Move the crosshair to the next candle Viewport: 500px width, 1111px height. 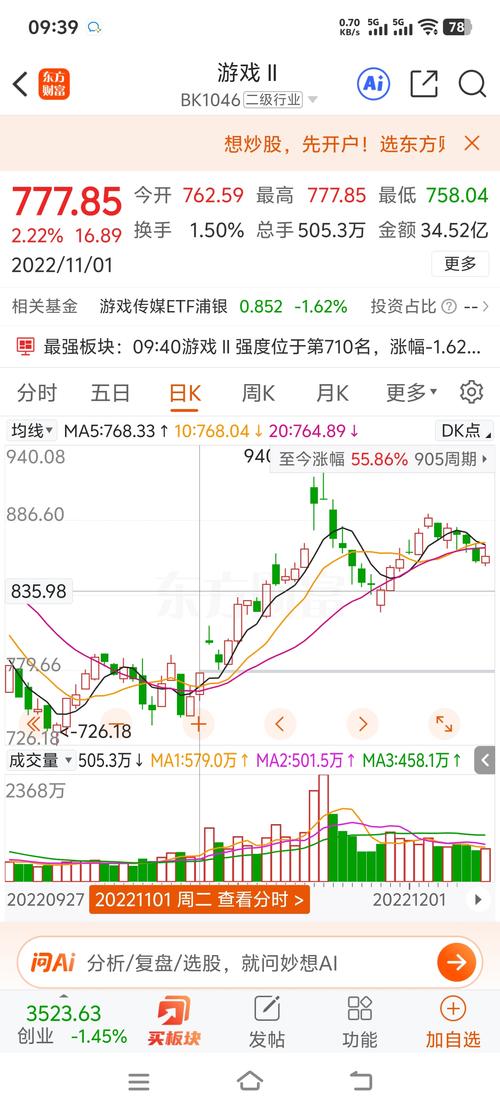363,723
